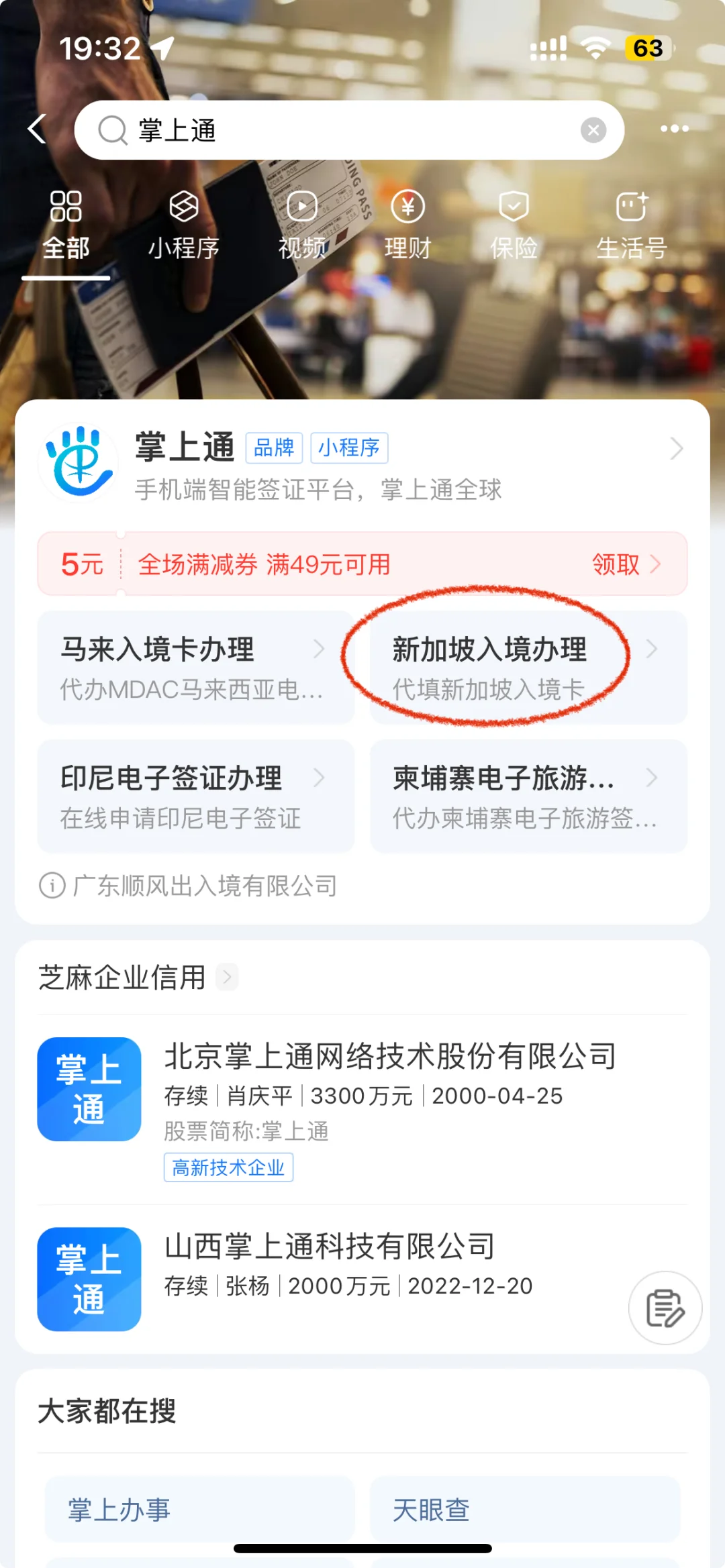725x1568 pixels.
Task: Open the three-dot overflow menu
Action: [674, 129]
